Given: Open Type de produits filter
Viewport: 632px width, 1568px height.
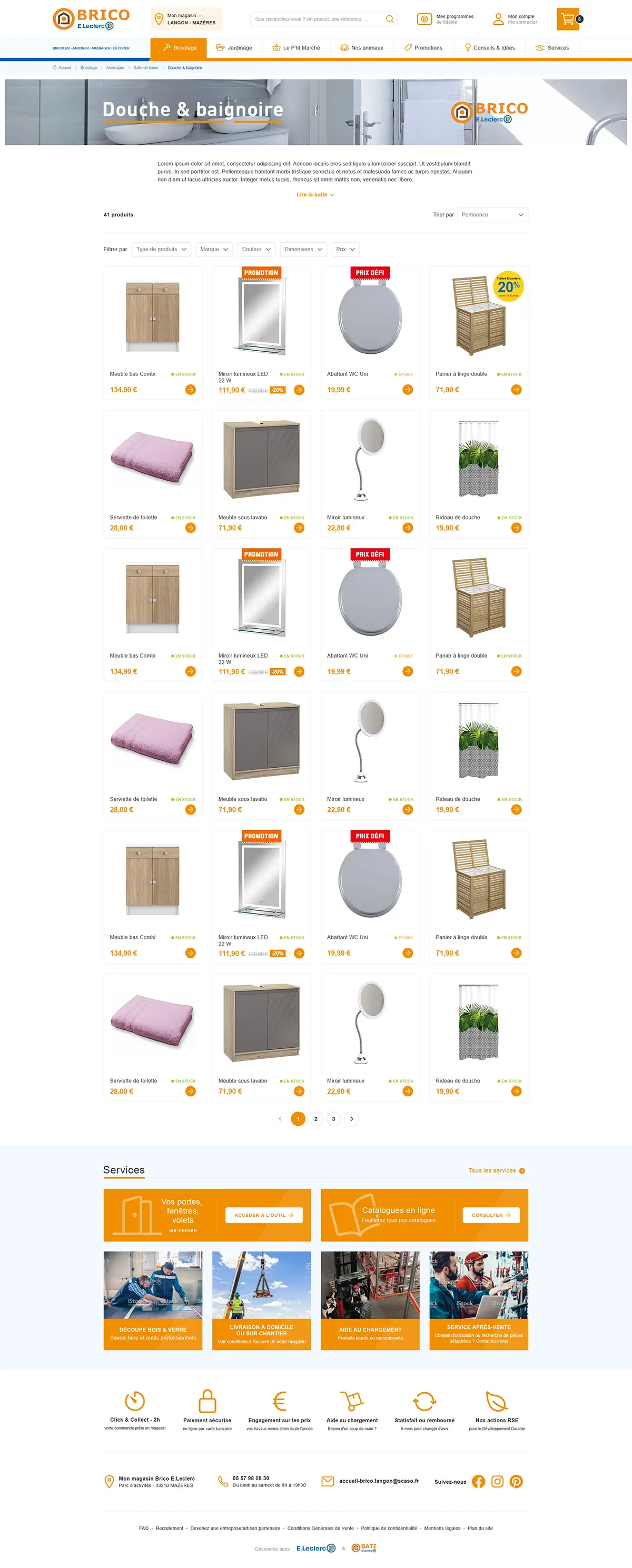Looking at the screenshot, I should click(161, 250).
